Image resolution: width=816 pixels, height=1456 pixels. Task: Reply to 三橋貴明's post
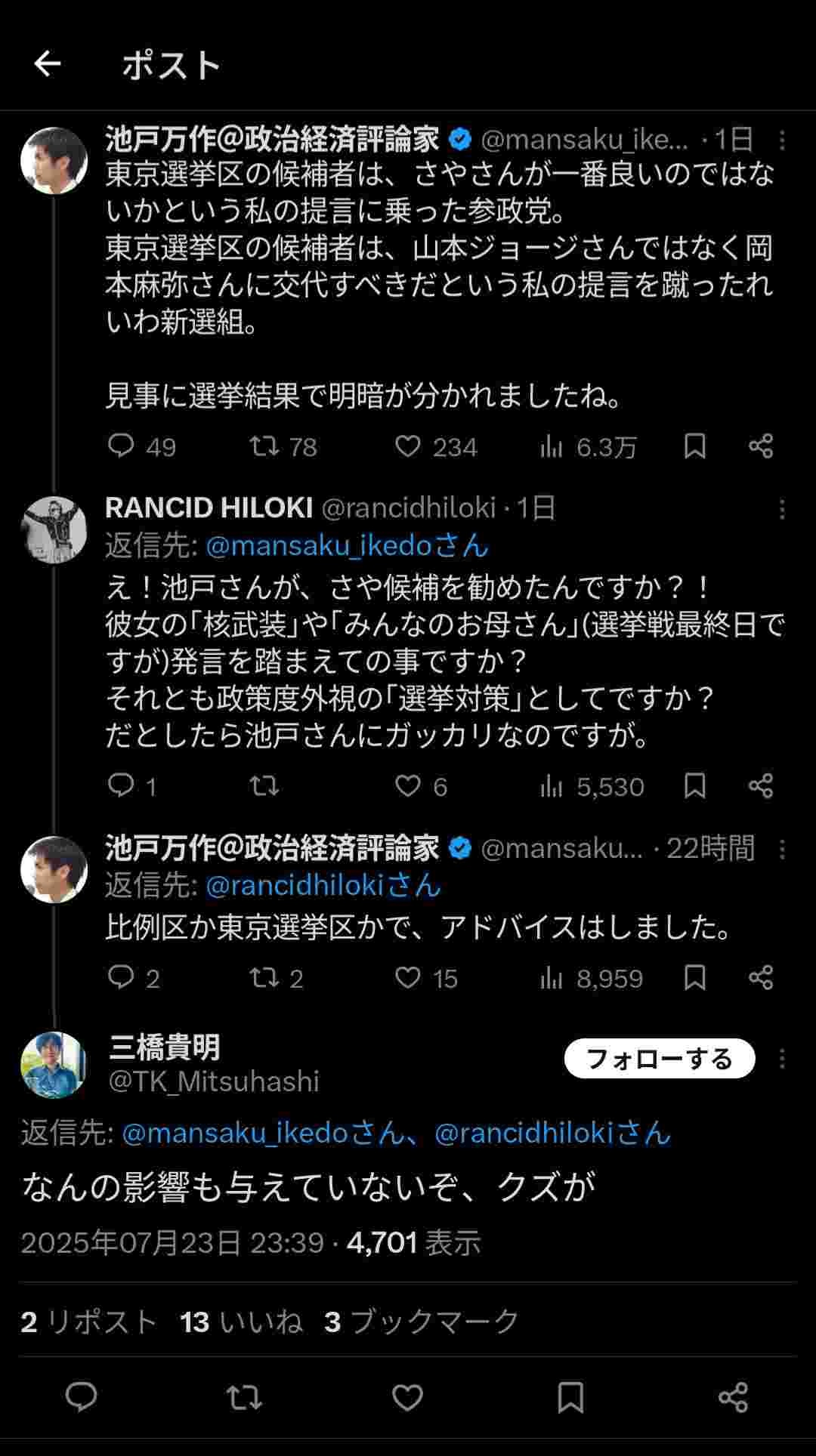[82, 1397]
